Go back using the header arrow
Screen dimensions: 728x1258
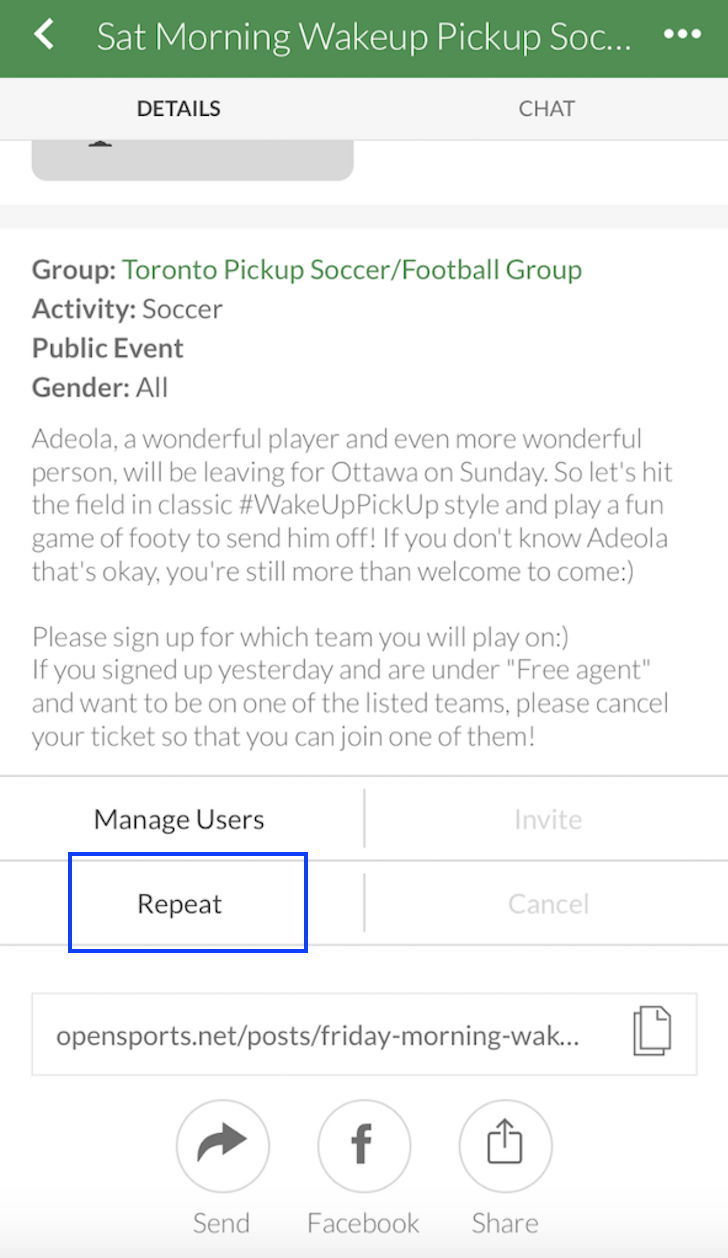click(43, 35)
